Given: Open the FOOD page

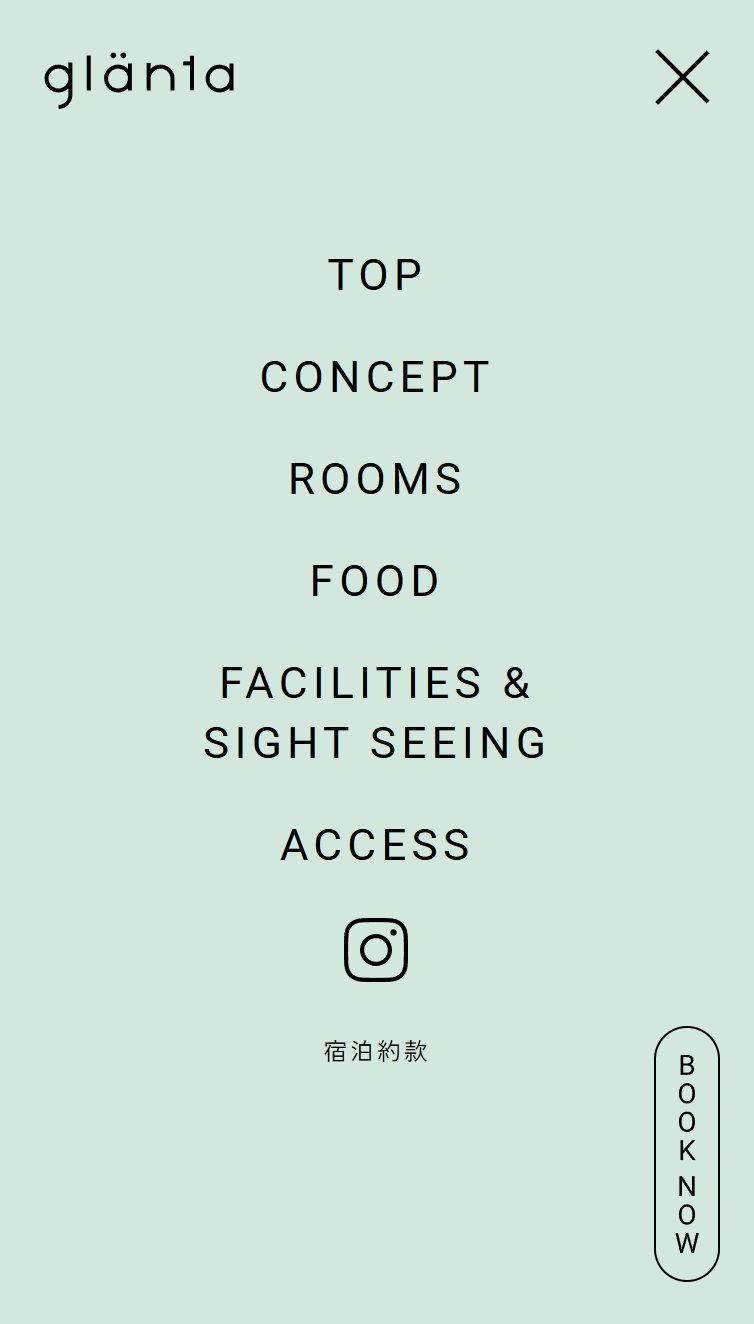Looking at the screenshot, I should coord(376,581).
